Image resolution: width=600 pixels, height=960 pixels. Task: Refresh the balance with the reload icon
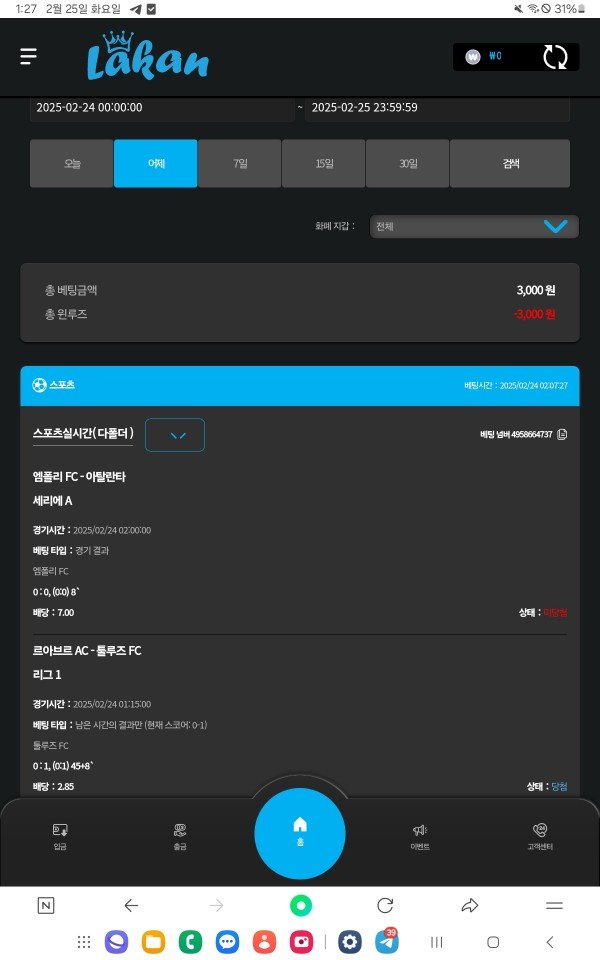[x=554, y=57]
